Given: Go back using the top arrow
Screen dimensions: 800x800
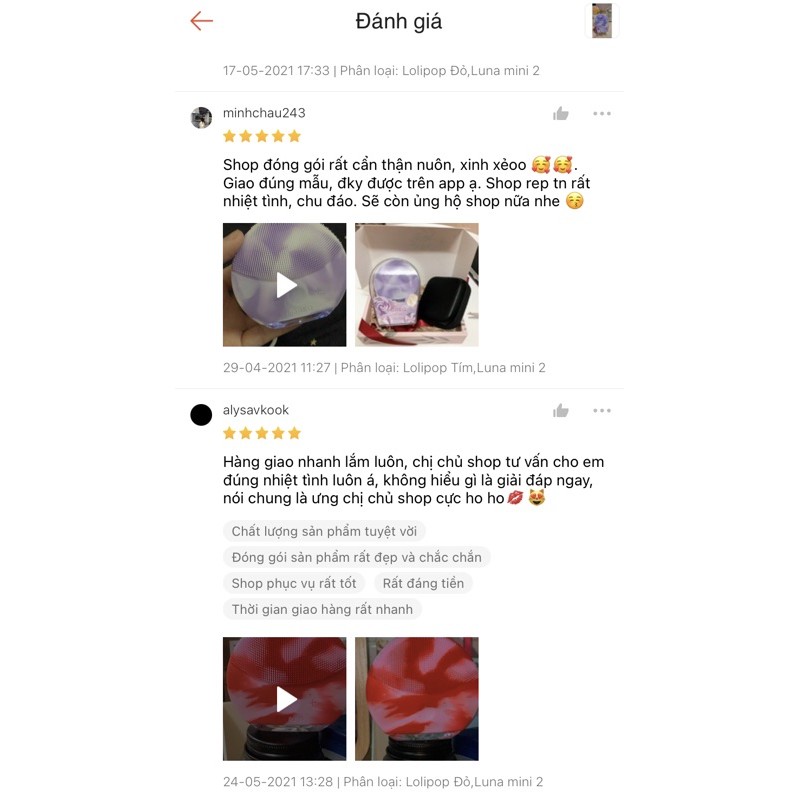Looking at the screenshot, I should pos(202,21).
